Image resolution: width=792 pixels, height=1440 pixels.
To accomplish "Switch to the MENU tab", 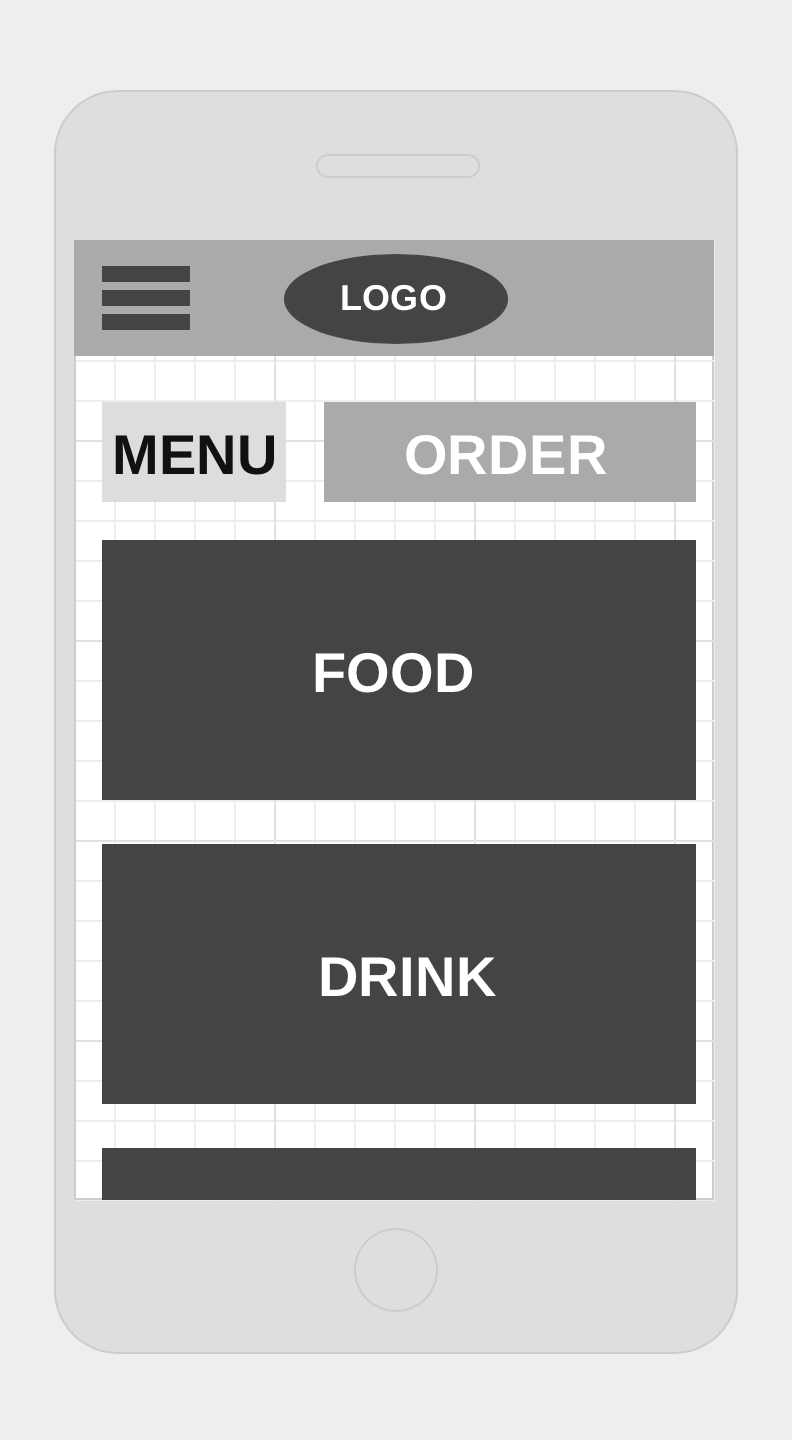I will pyautogui.click(x=194, y=452).
